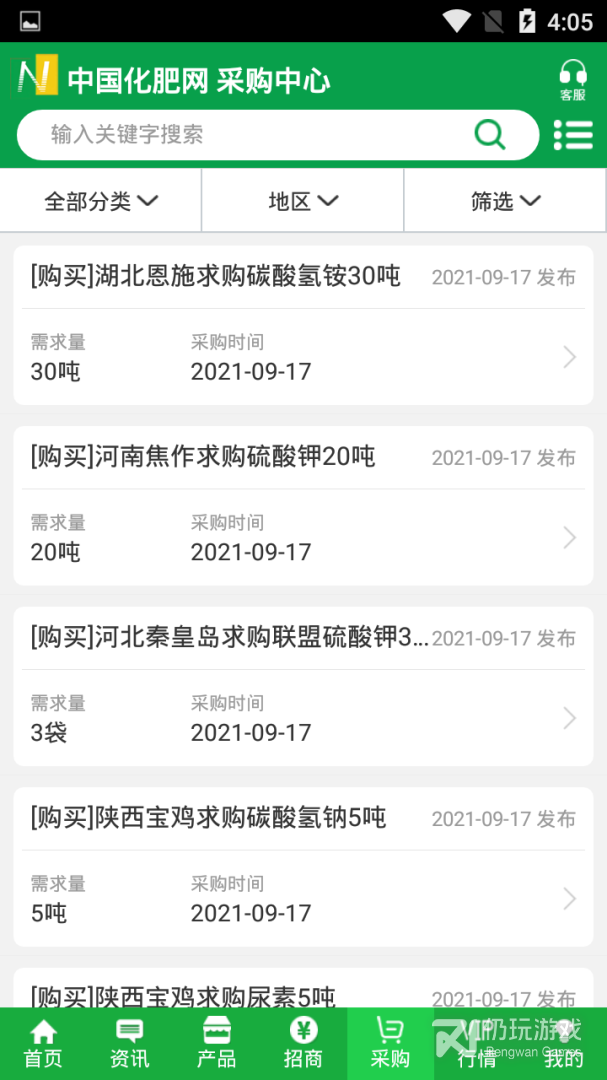The height and width of the screenshot is (1080, 607).
Task: Open the 筛选 filter dropdown
Action: coord(505,201)
